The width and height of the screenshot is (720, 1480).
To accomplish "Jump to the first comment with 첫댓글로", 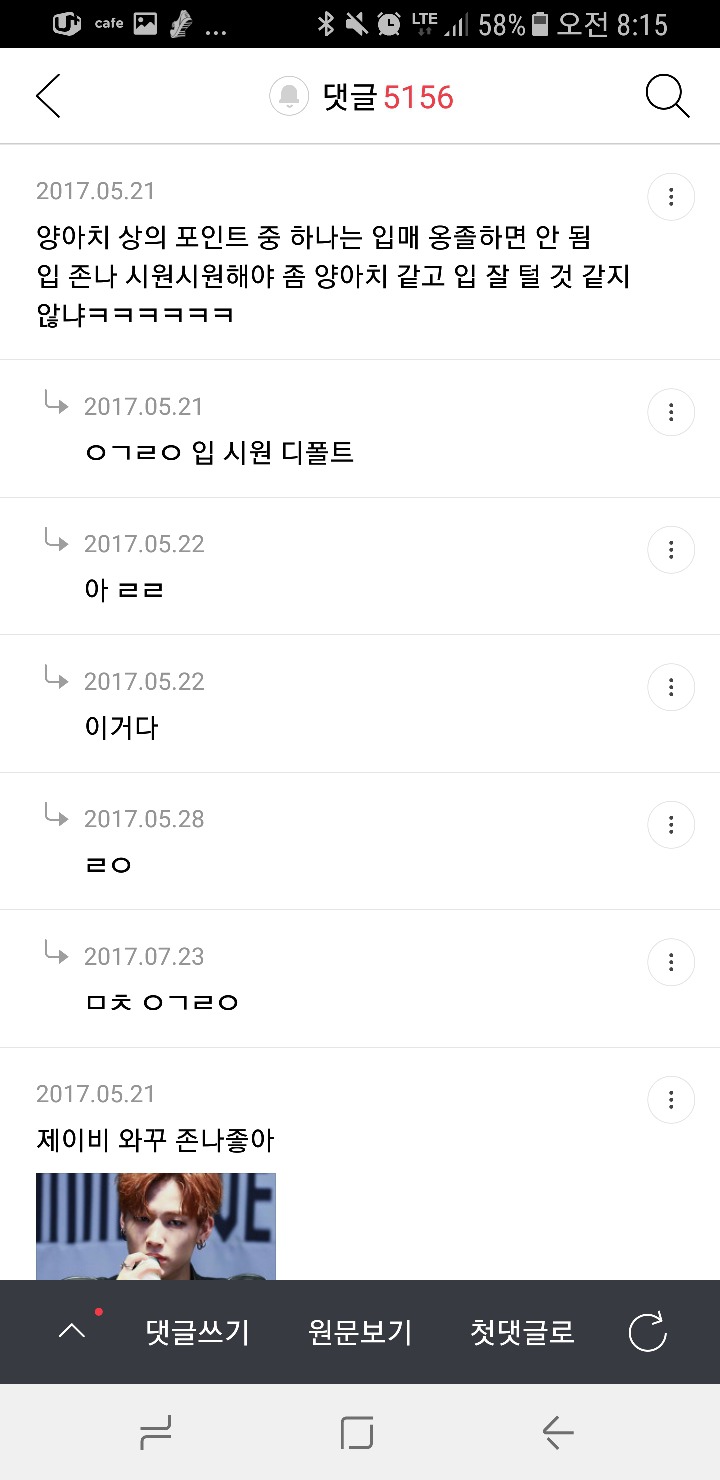I will 522,1332.
